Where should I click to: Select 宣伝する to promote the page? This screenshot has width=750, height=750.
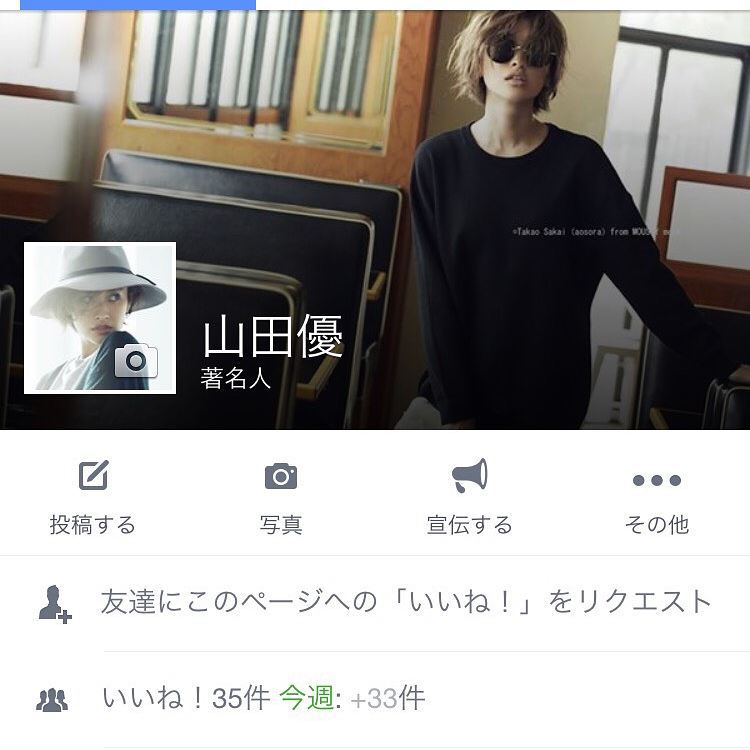tap(469, 496)
